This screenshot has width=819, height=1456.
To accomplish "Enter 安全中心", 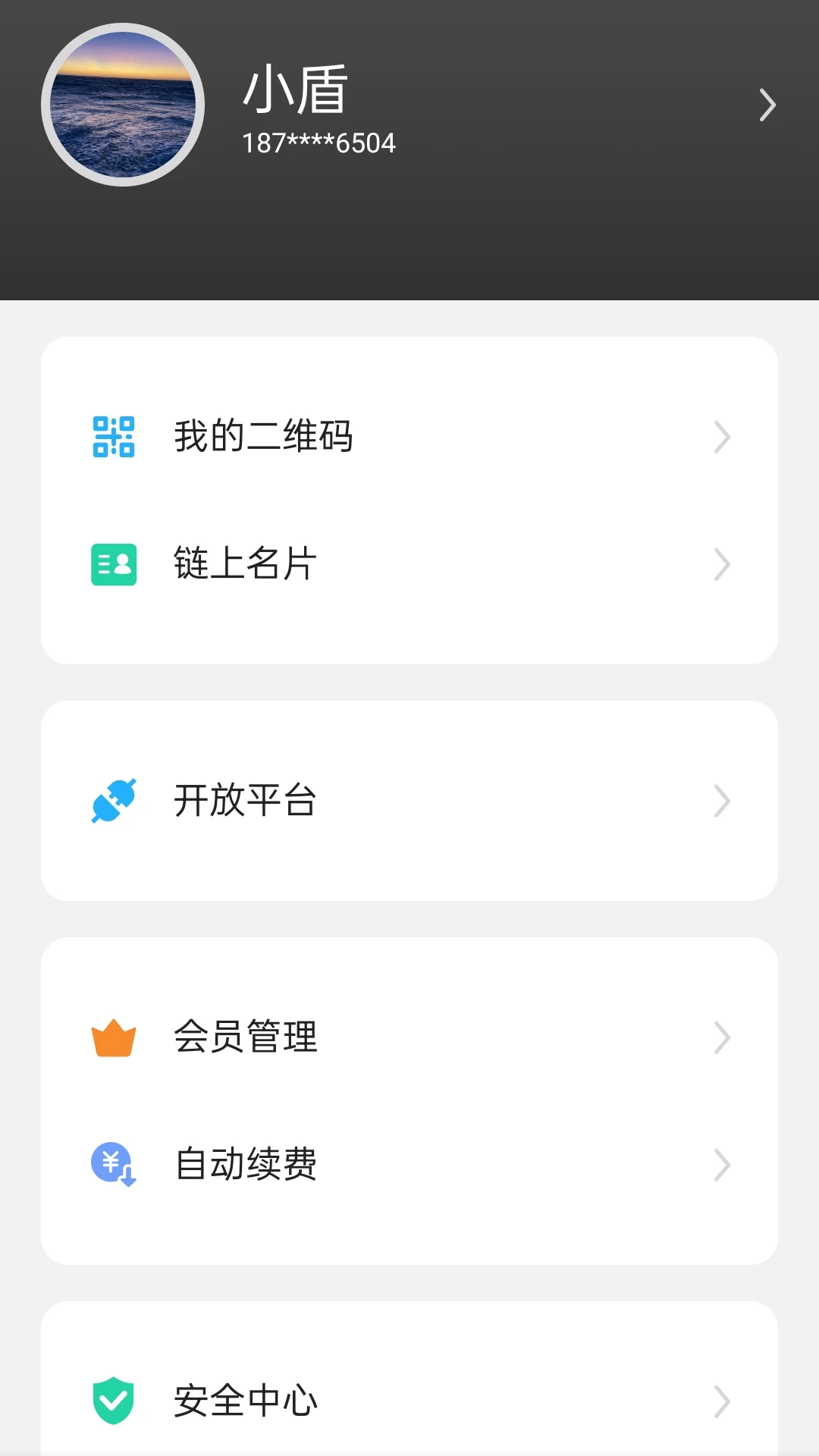I will pyautogui.click(x=409, y=1400).
